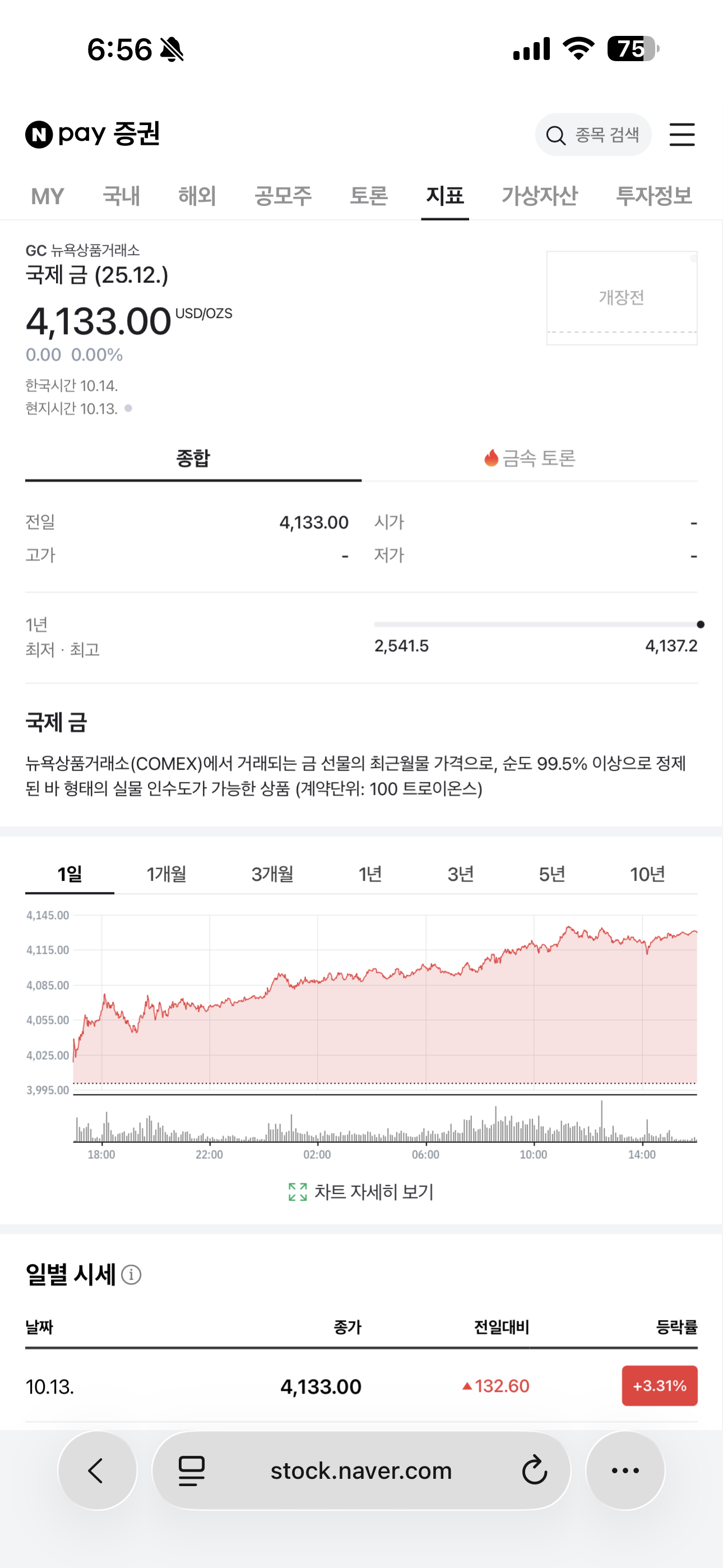Select the 3년 chart range

coord(460,874)
